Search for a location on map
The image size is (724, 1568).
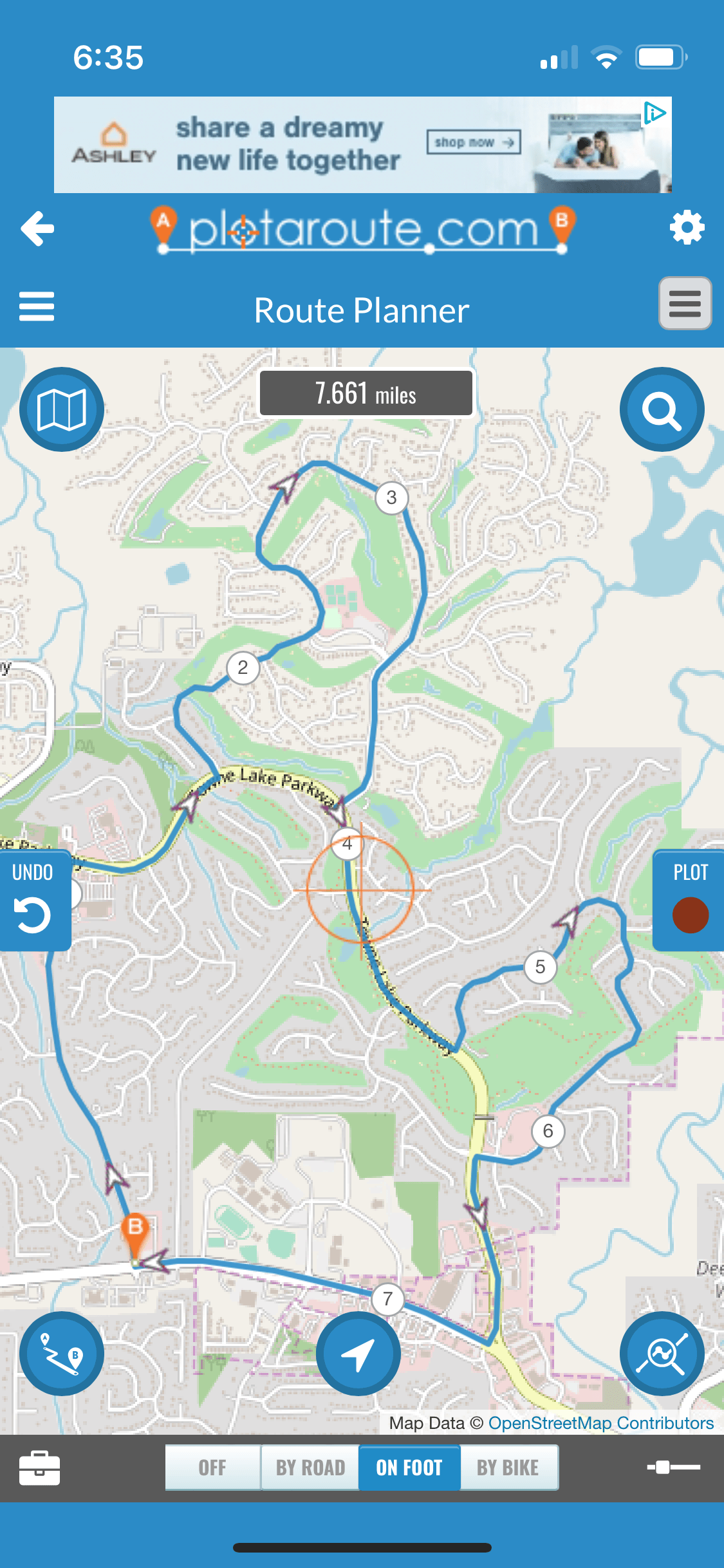662,409
